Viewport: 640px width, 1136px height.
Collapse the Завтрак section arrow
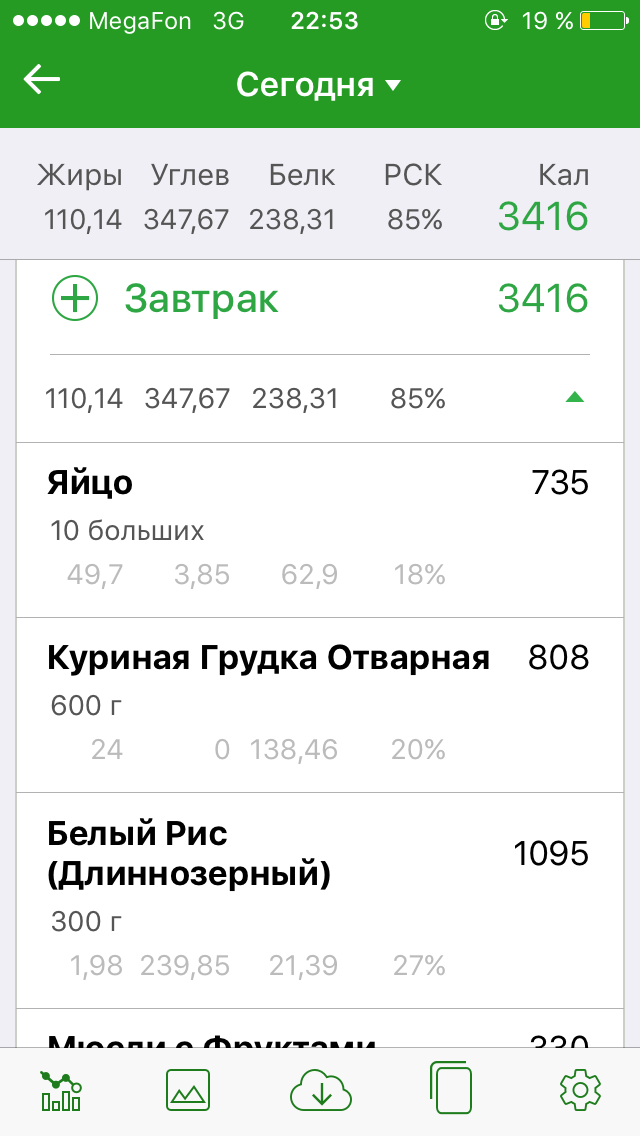point(574,398)
